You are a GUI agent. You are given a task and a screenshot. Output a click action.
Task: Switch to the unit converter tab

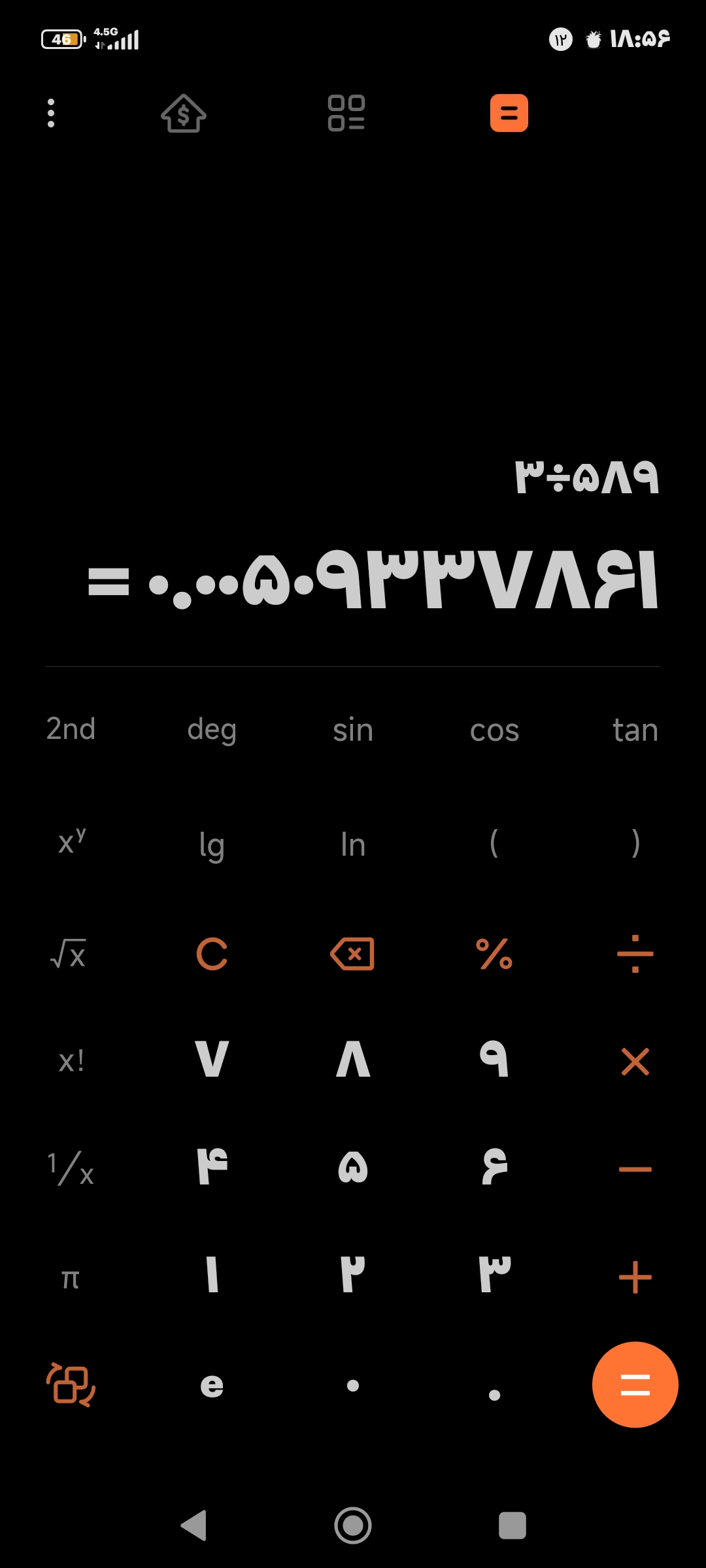(346, 114)
